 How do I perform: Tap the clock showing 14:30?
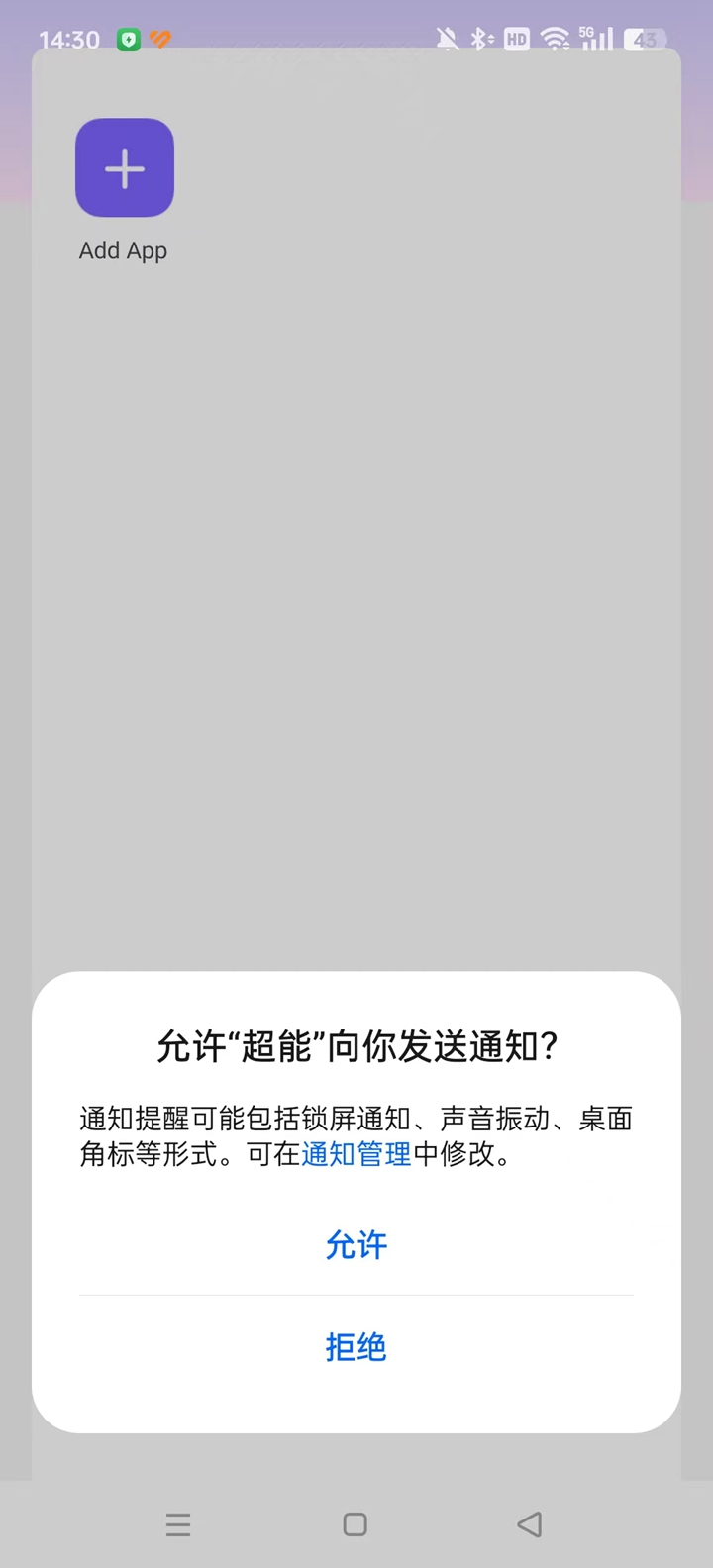71,38
